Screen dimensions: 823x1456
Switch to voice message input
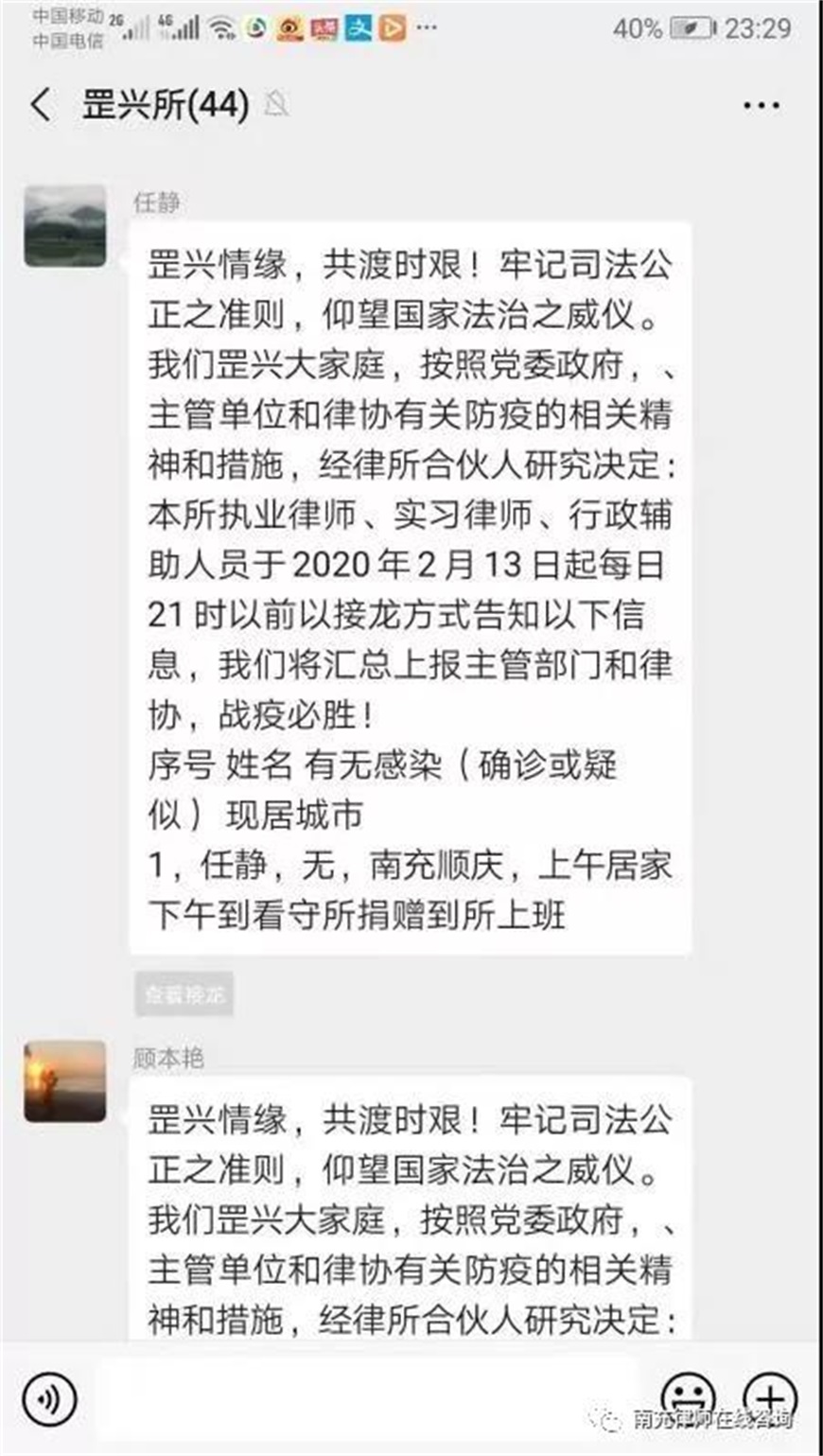coord(48,1398)
